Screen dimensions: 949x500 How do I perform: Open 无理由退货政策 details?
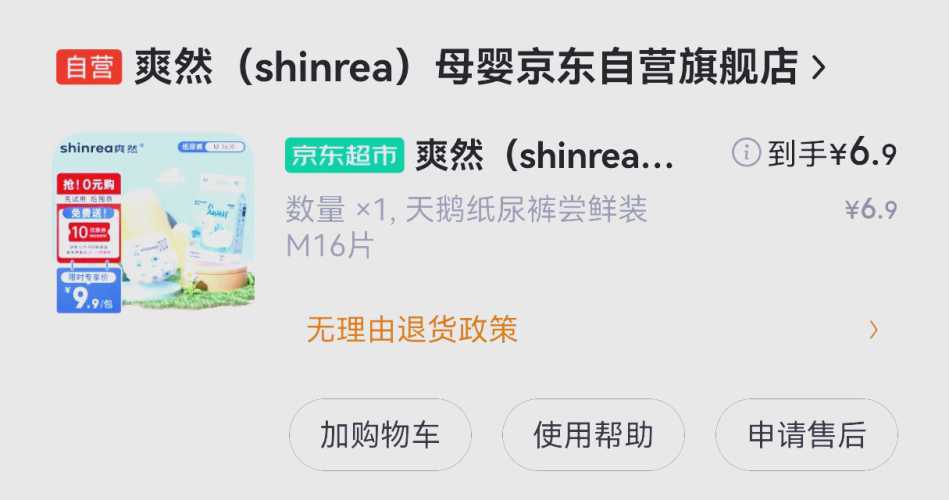[412, 330]
